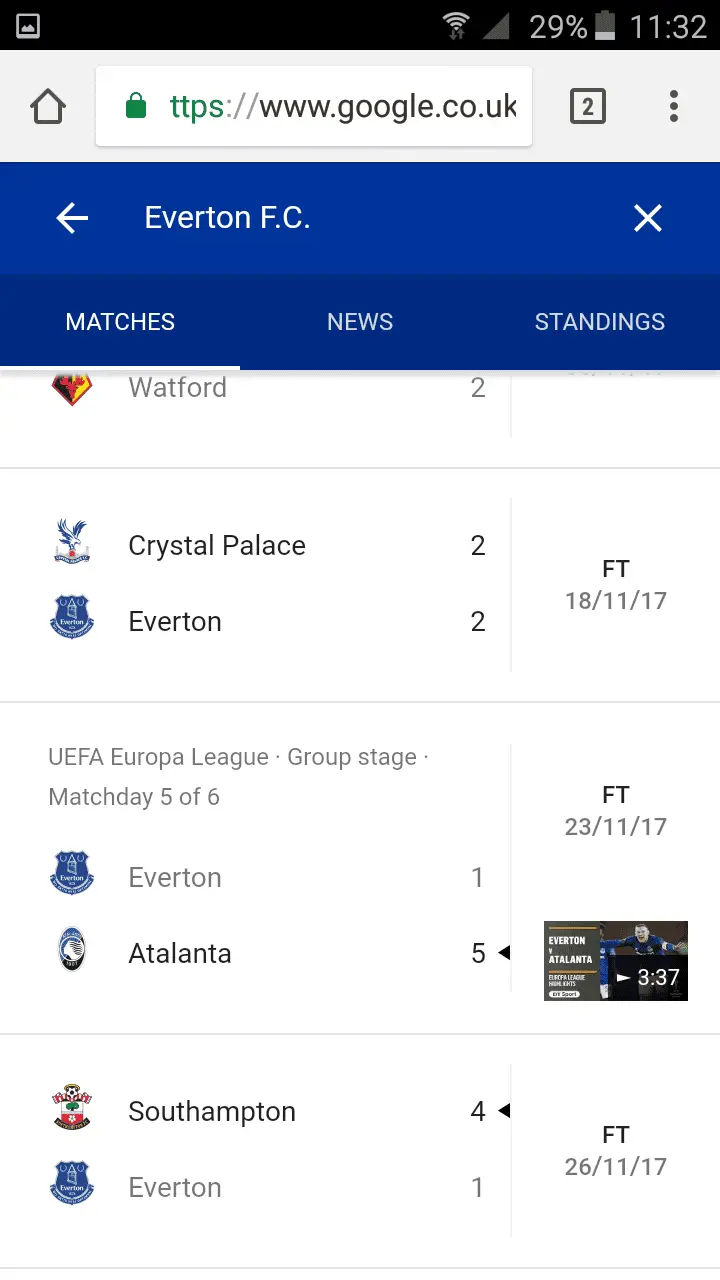Play the Everton v Atalanta highlights video

[x=616, y=961]
